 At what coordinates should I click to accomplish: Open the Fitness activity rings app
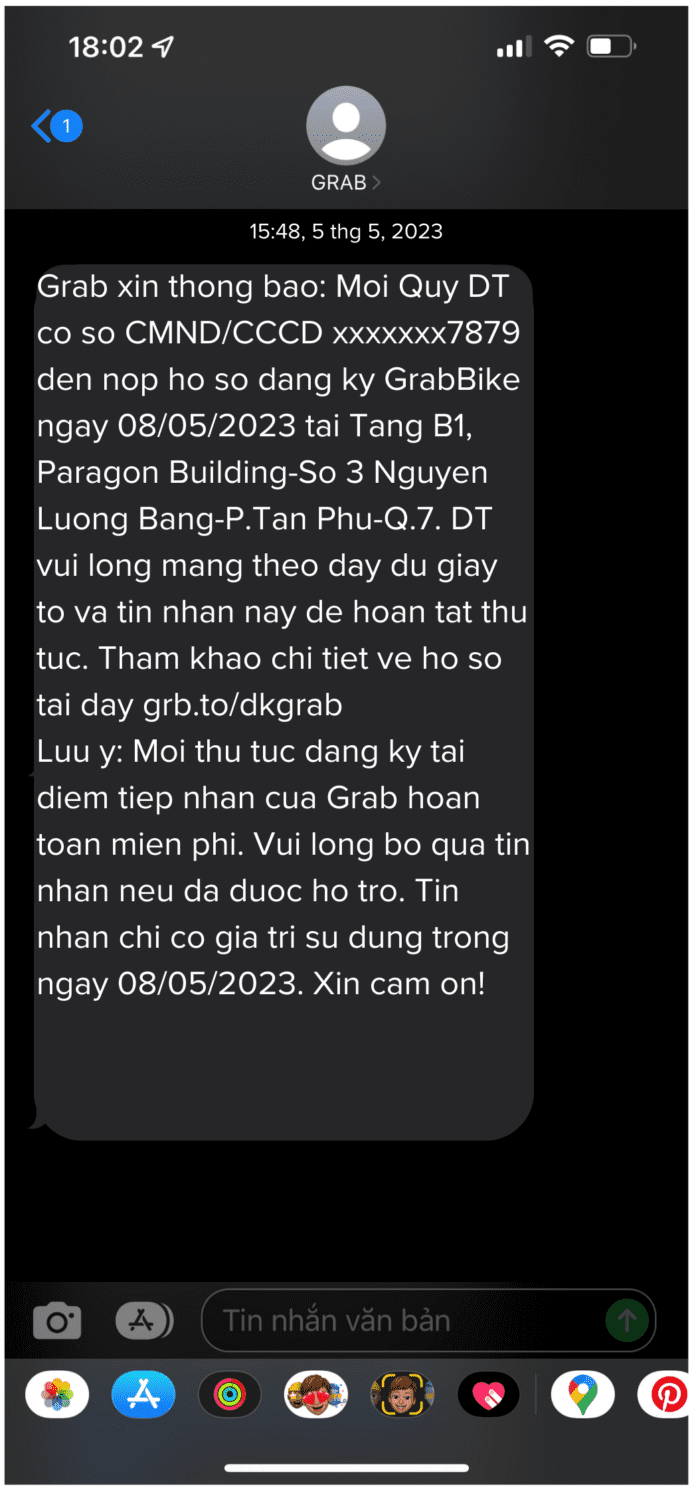coord(230,1394)
